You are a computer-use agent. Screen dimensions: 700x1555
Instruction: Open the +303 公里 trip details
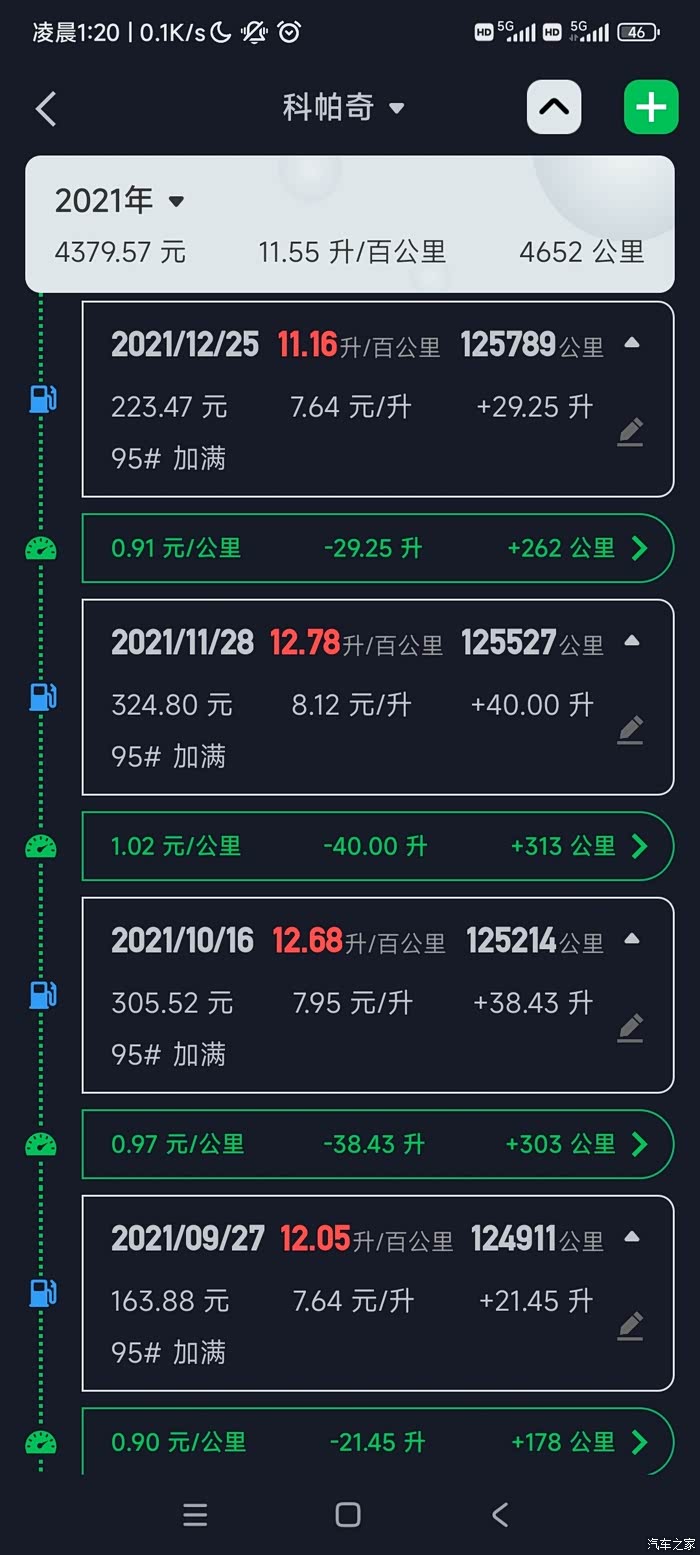coord(639,1144)
